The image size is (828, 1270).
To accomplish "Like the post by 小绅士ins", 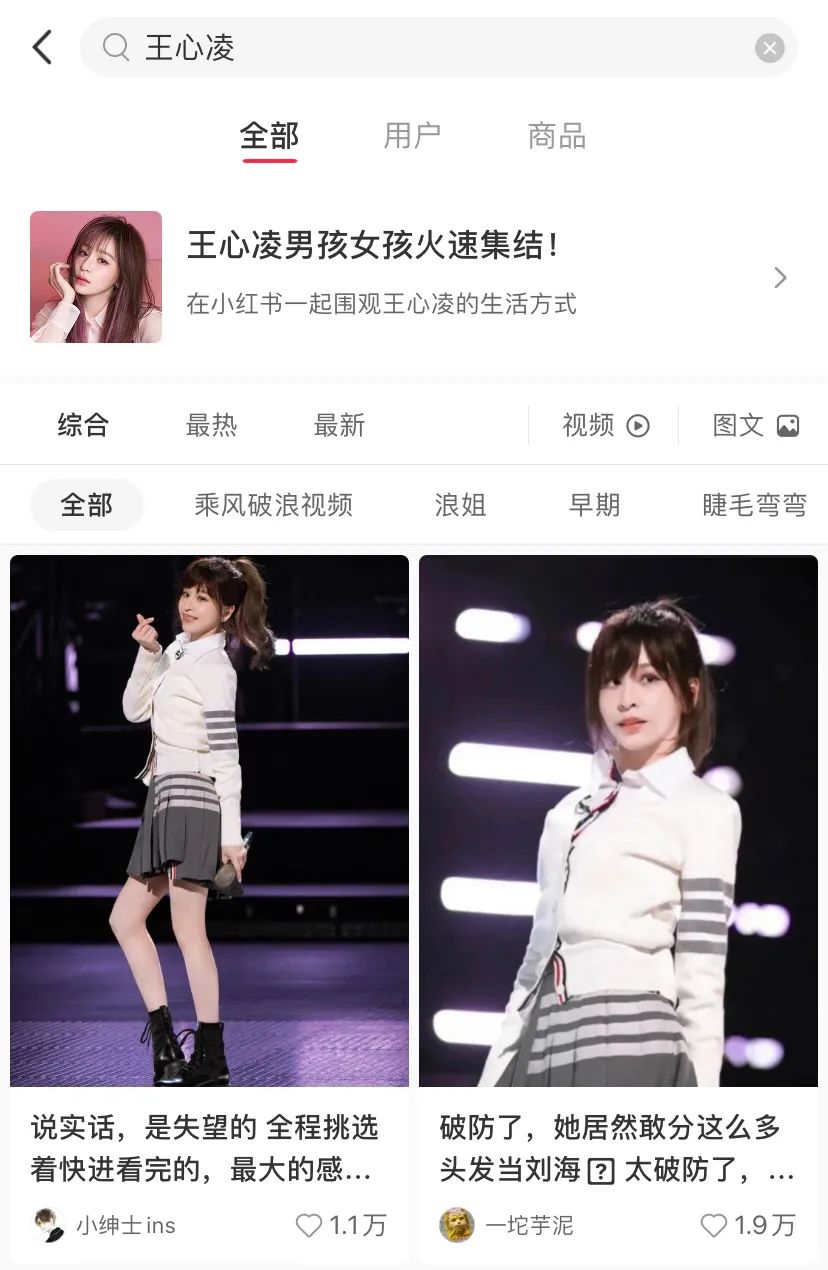I will click(309, 1225).
